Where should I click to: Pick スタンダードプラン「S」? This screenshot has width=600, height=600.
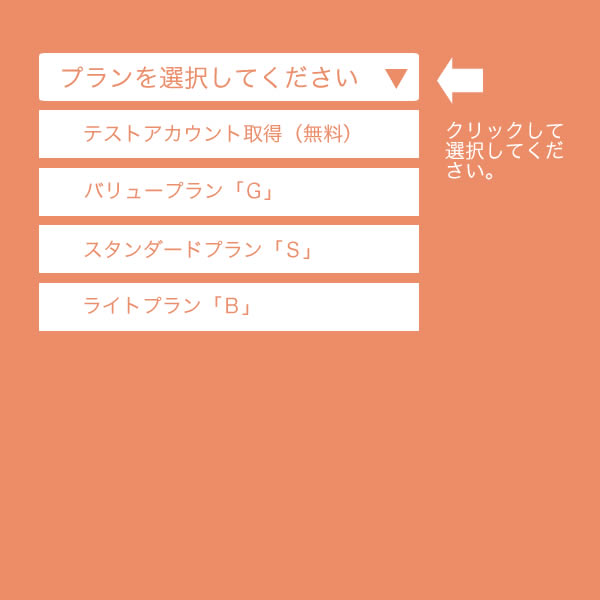pyautogui.click(x=228, y=249)
